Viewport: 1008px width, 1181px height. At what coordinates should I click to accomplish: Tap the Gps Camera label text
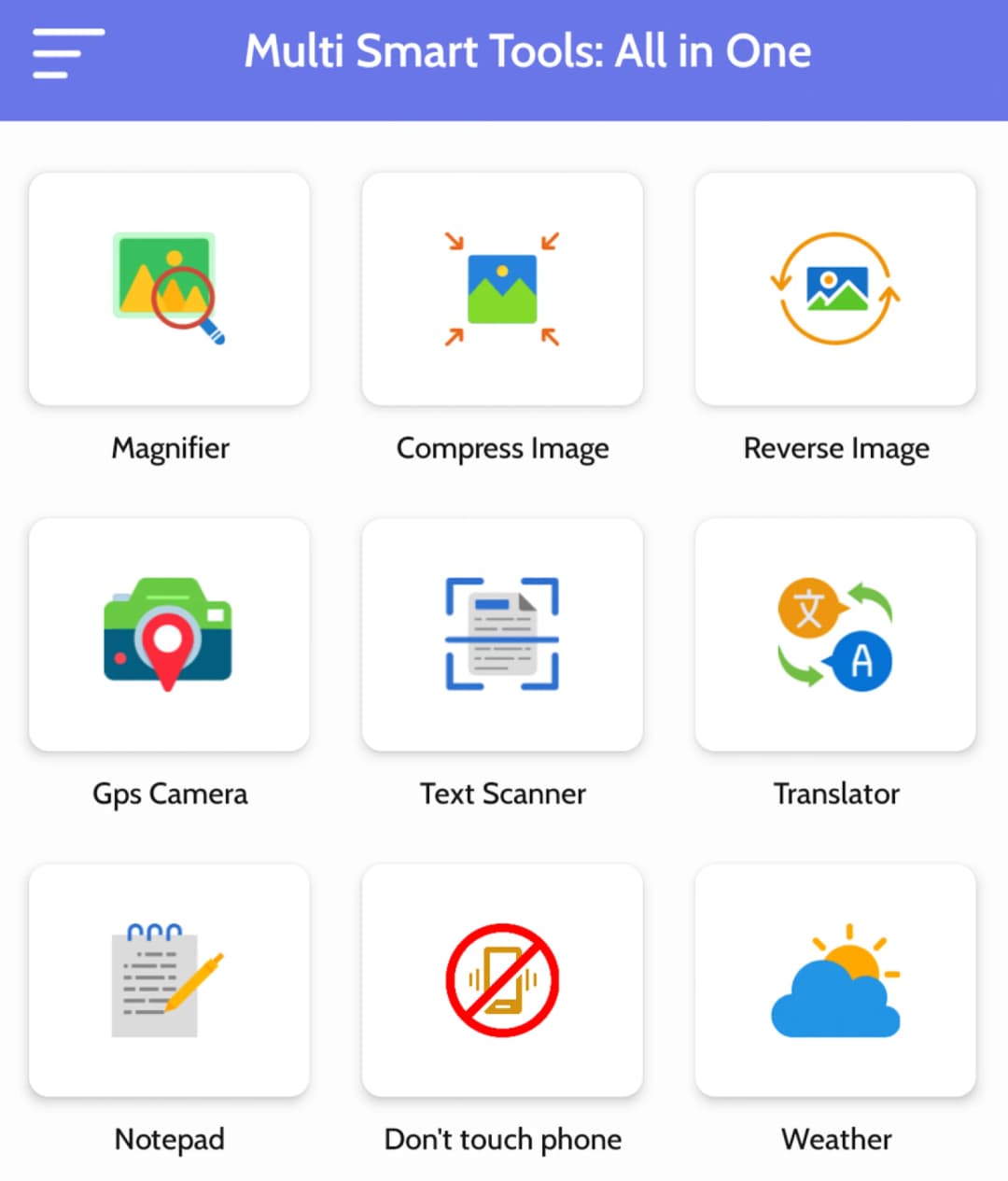pos(170,794)
